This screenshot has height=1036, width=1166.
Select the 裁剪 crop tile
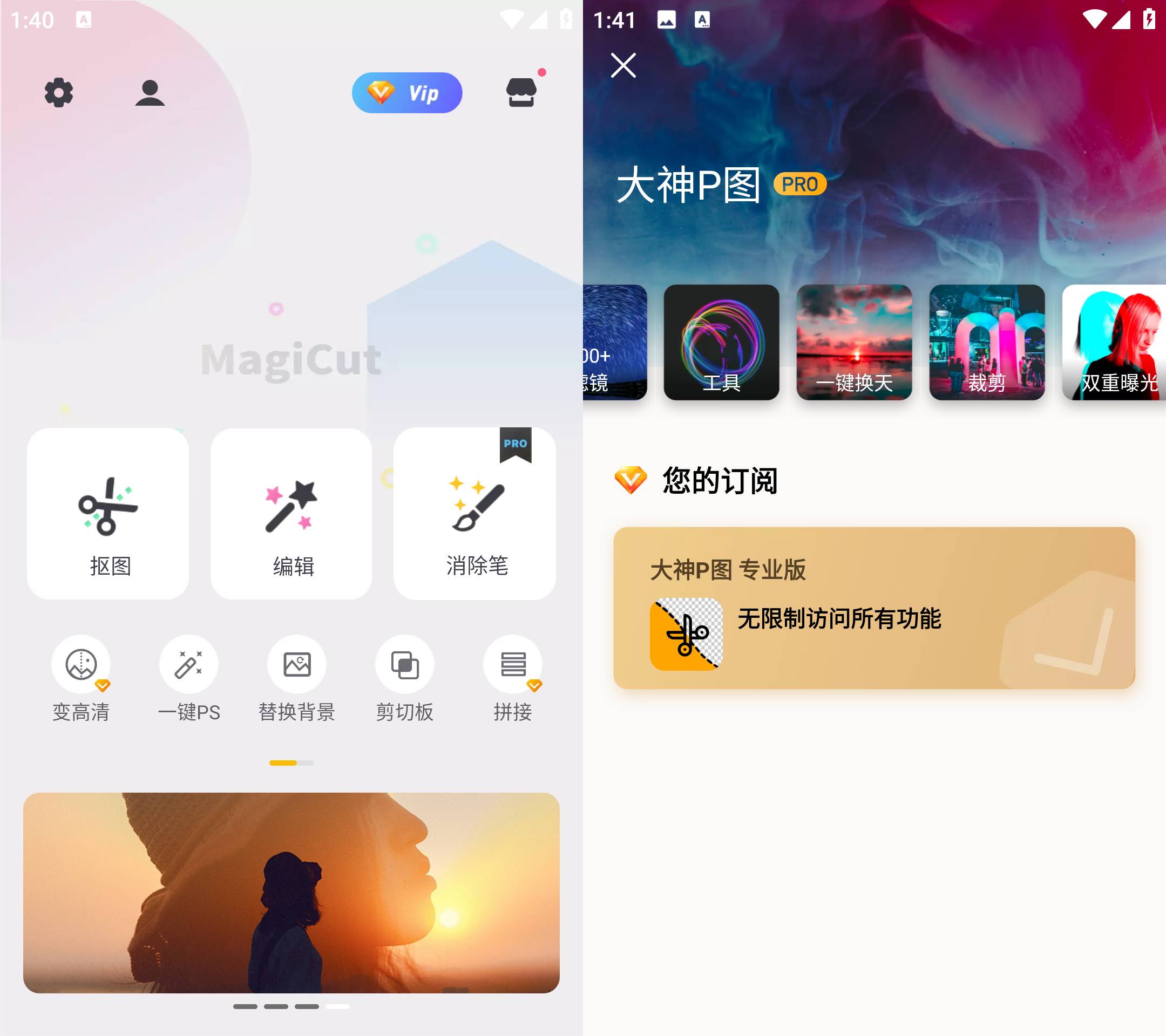(x=987, y=342)
